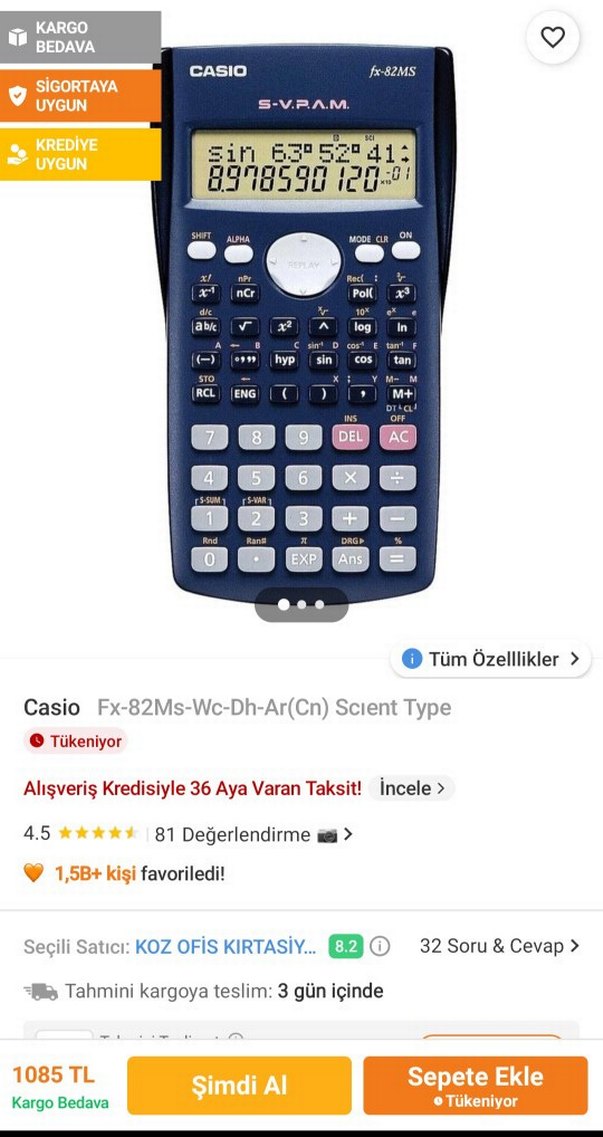Screen dimensions: 603x1137
Task: Open the 81 Değerlendirme reviews
Action: pyautogui.click(x=232, y=834)
